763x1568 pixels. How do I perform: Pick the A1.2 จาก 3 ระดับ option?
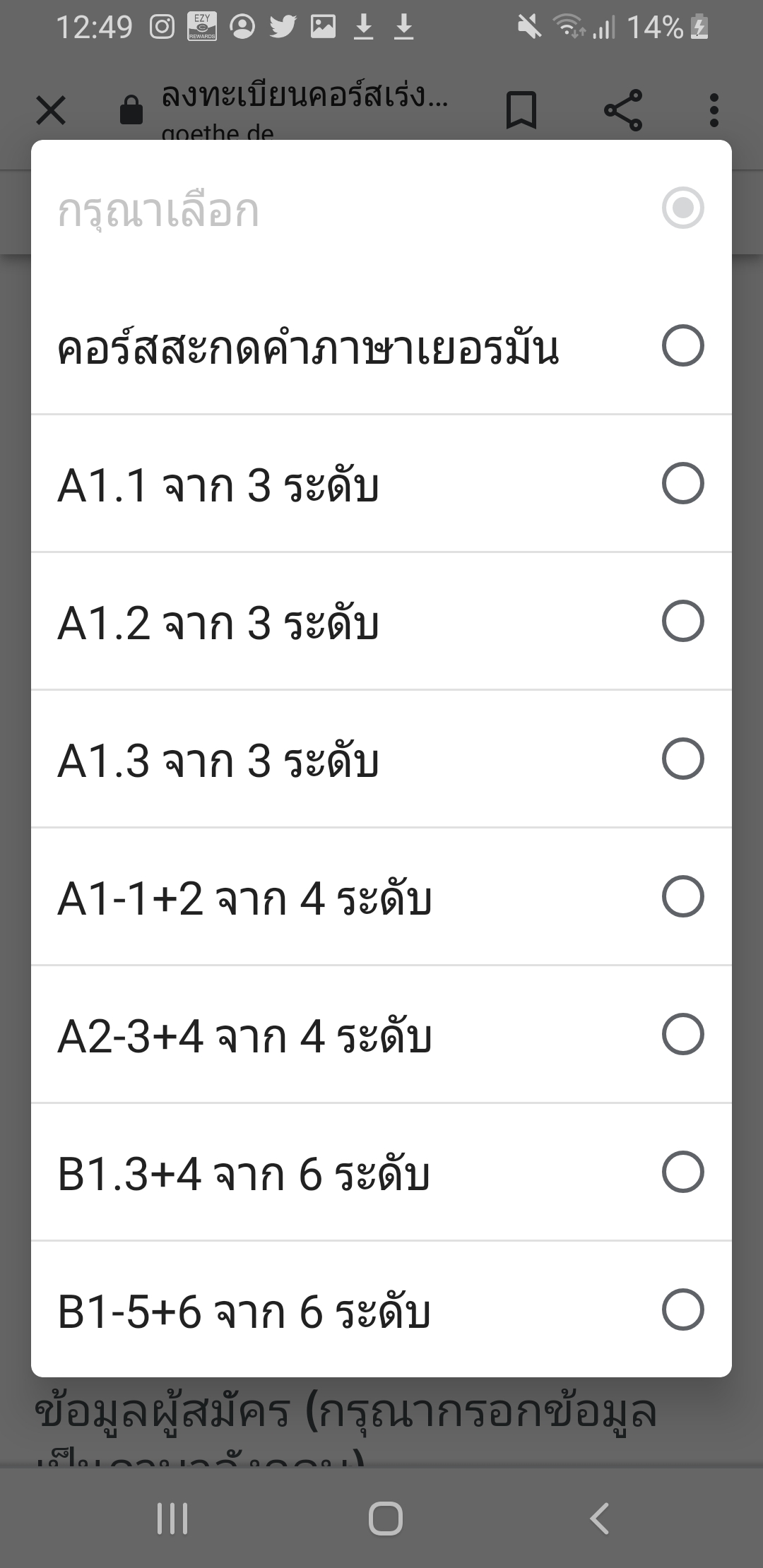pos(381,622)
